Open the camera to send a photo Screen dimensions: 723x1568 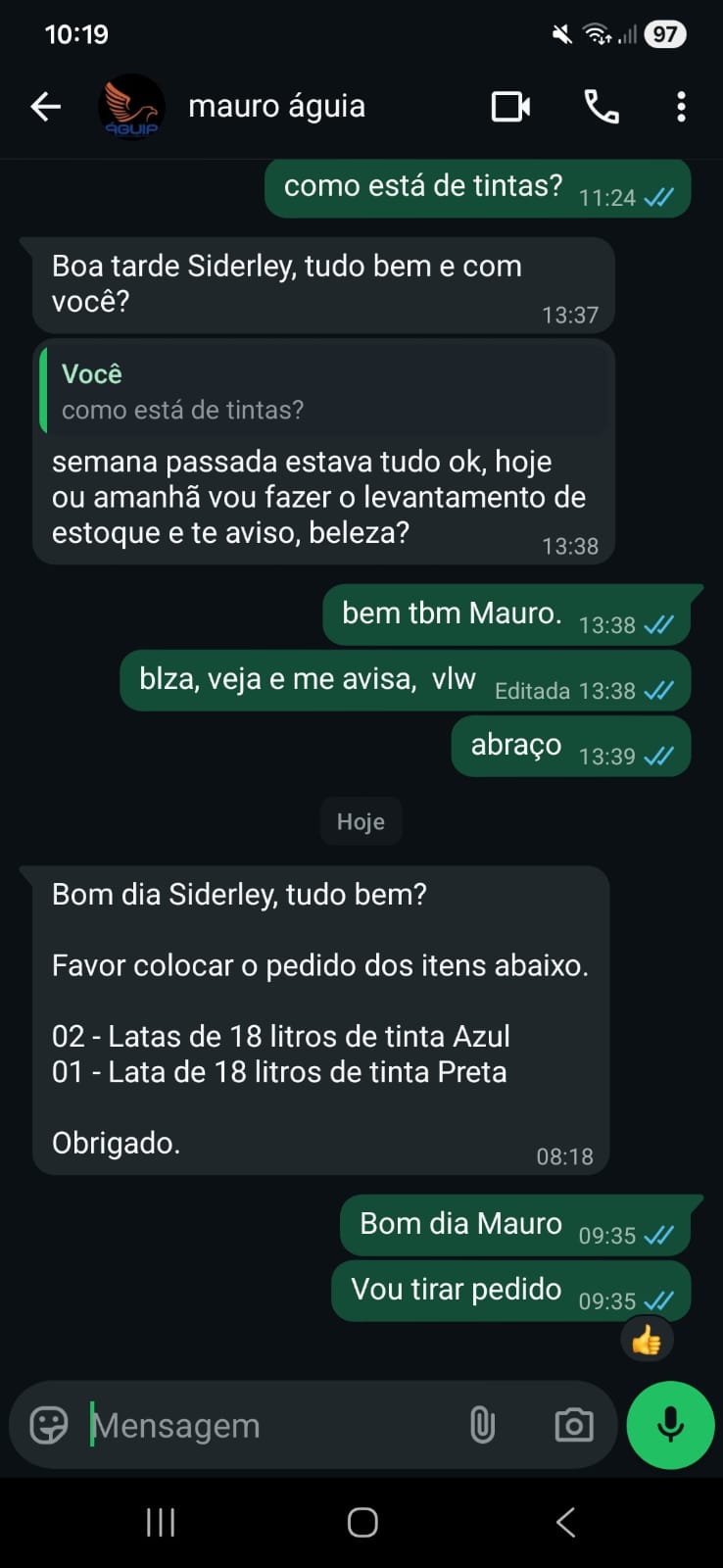[x=573, y=1425]
